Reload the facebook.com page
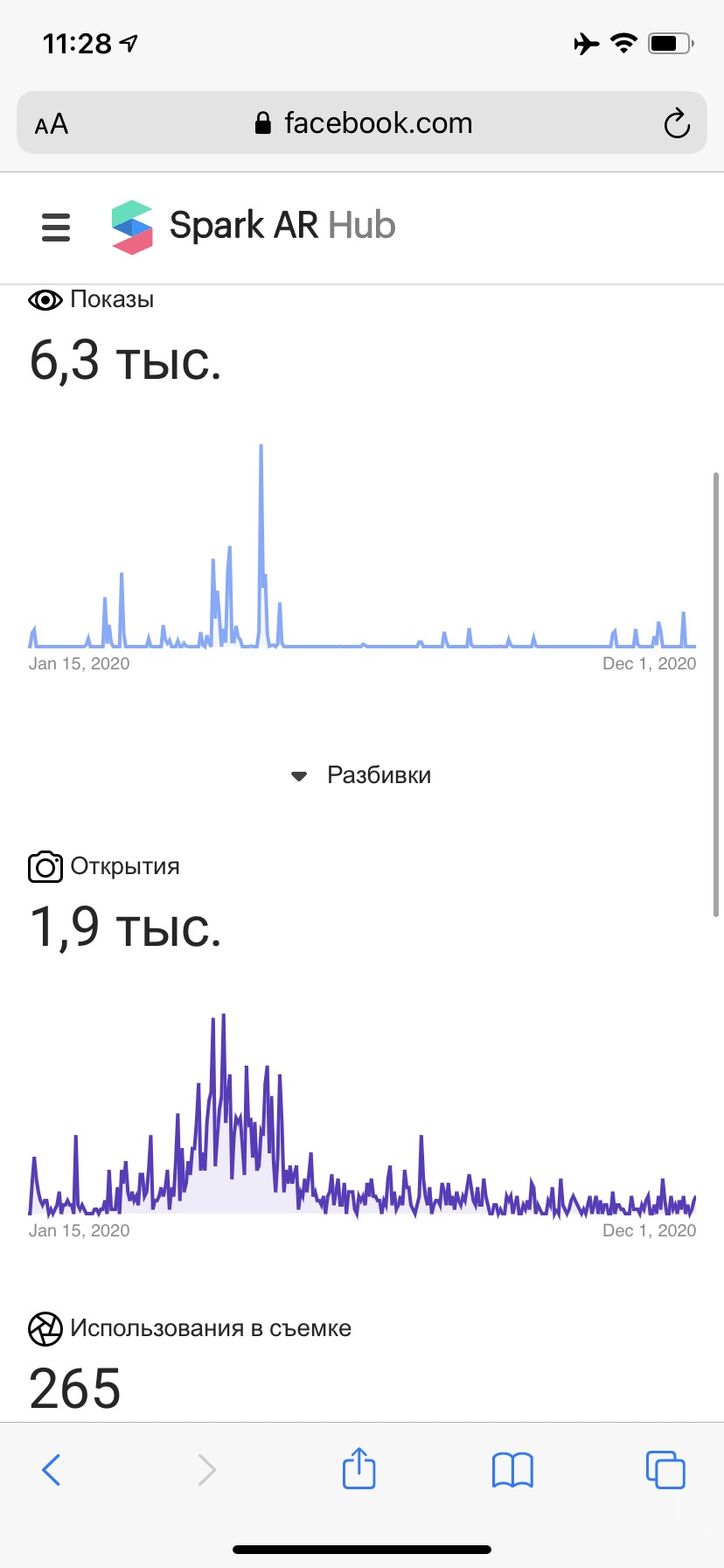The image size is (724, 1568). pyautogui.click(x=676, y=123)
